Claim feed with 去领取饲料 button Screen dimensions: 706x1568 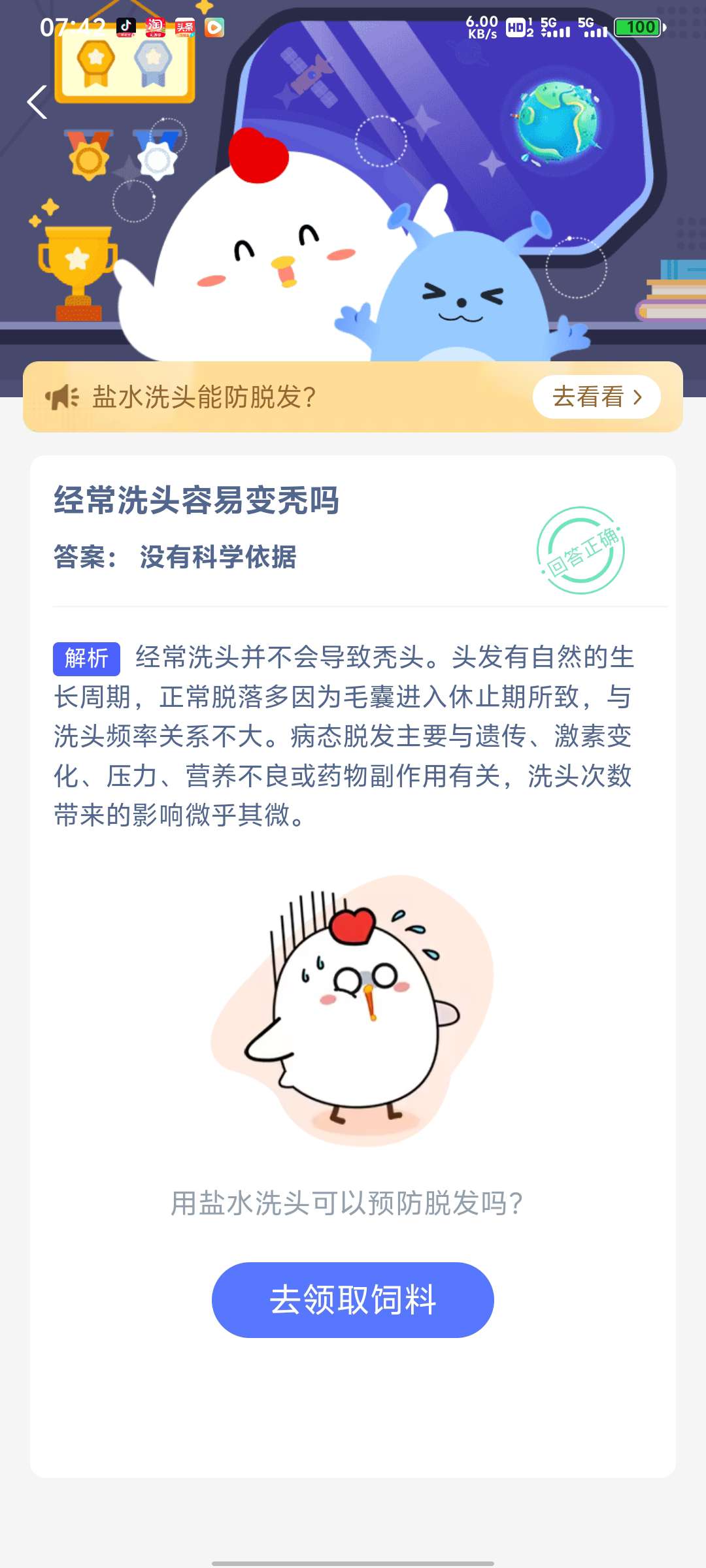point(352,1299)
